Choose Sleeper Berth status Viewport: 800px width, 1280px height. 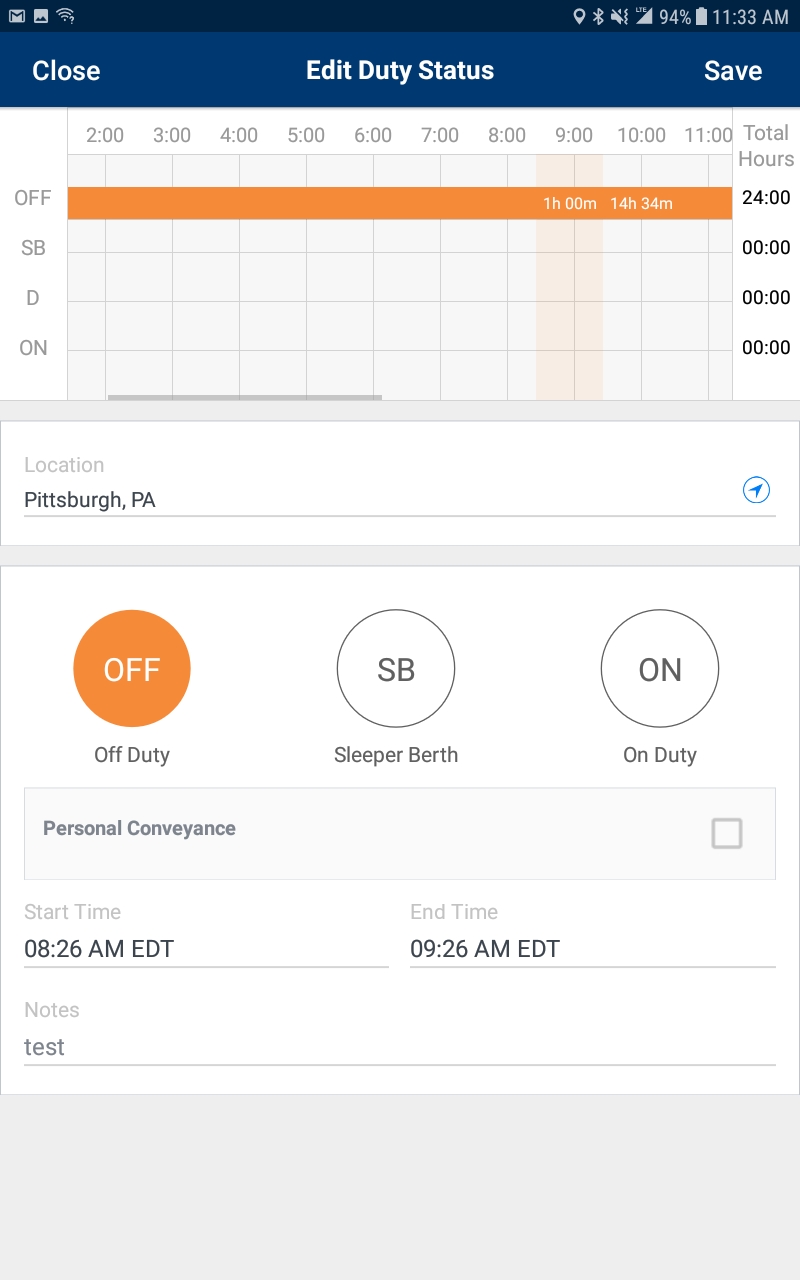(x=396, y=669)
